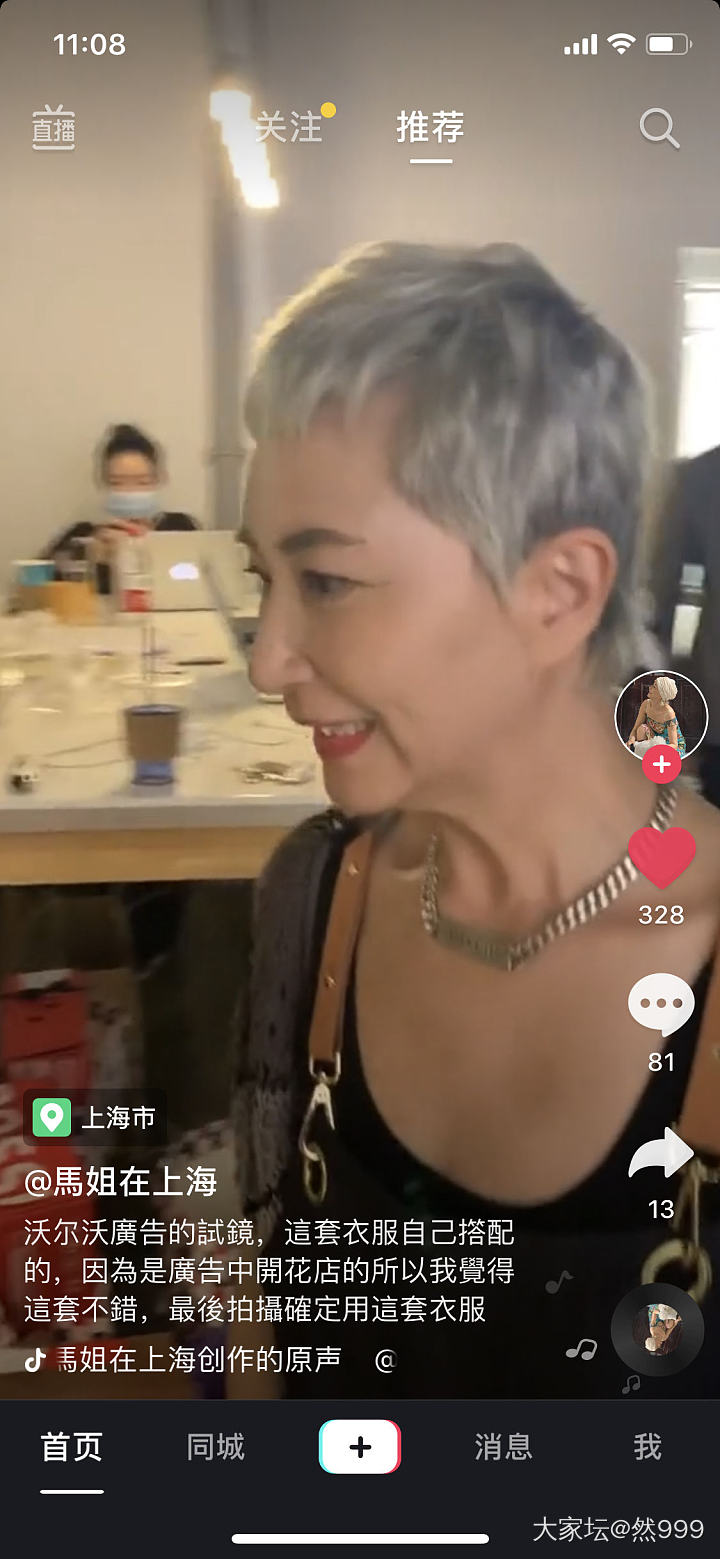720x1559 pixels.
Task: Open the creator's profile avatar
Action: (661, 714)
